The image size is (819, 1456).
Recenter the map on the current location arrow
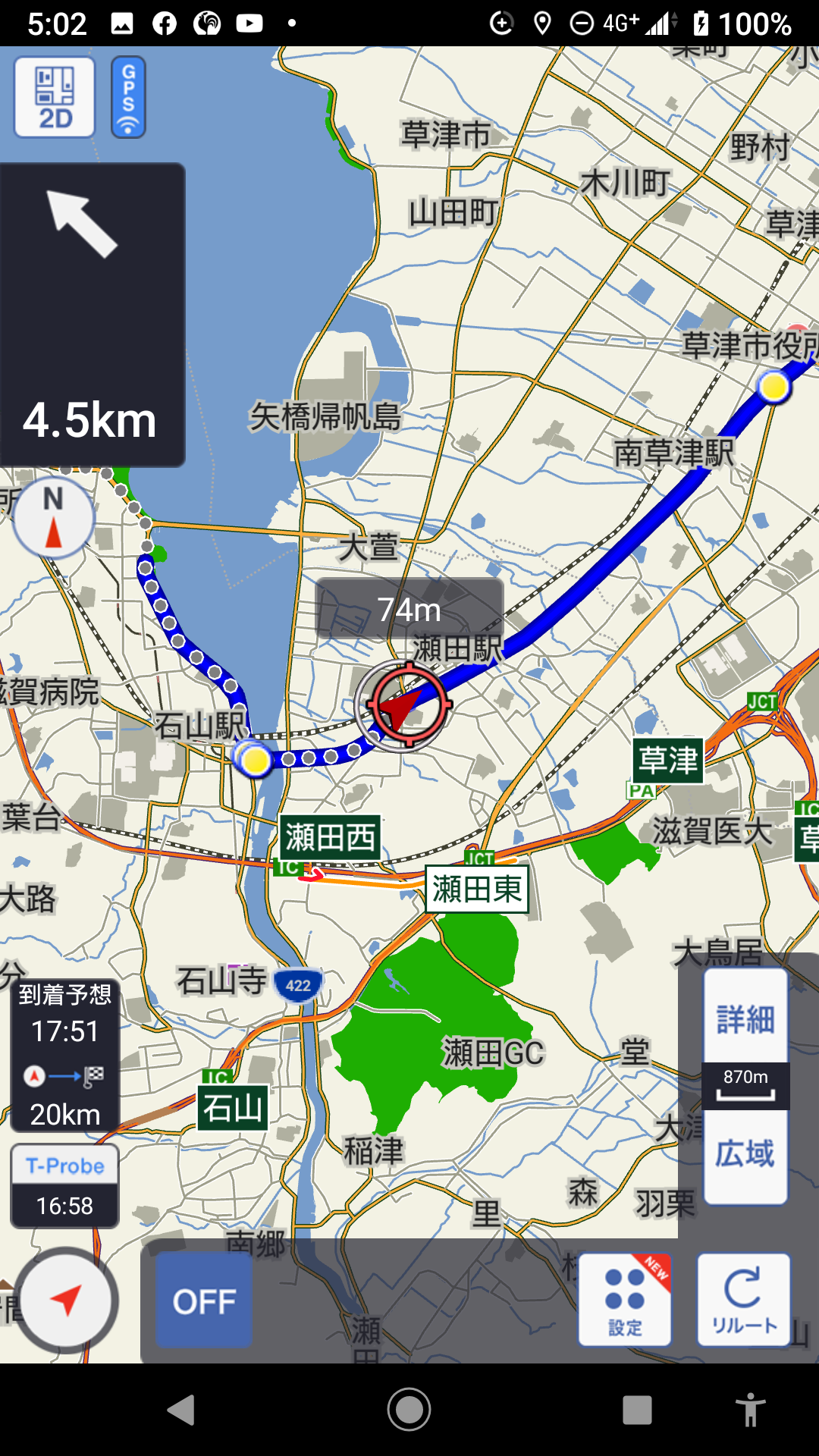pos(67,1301)
